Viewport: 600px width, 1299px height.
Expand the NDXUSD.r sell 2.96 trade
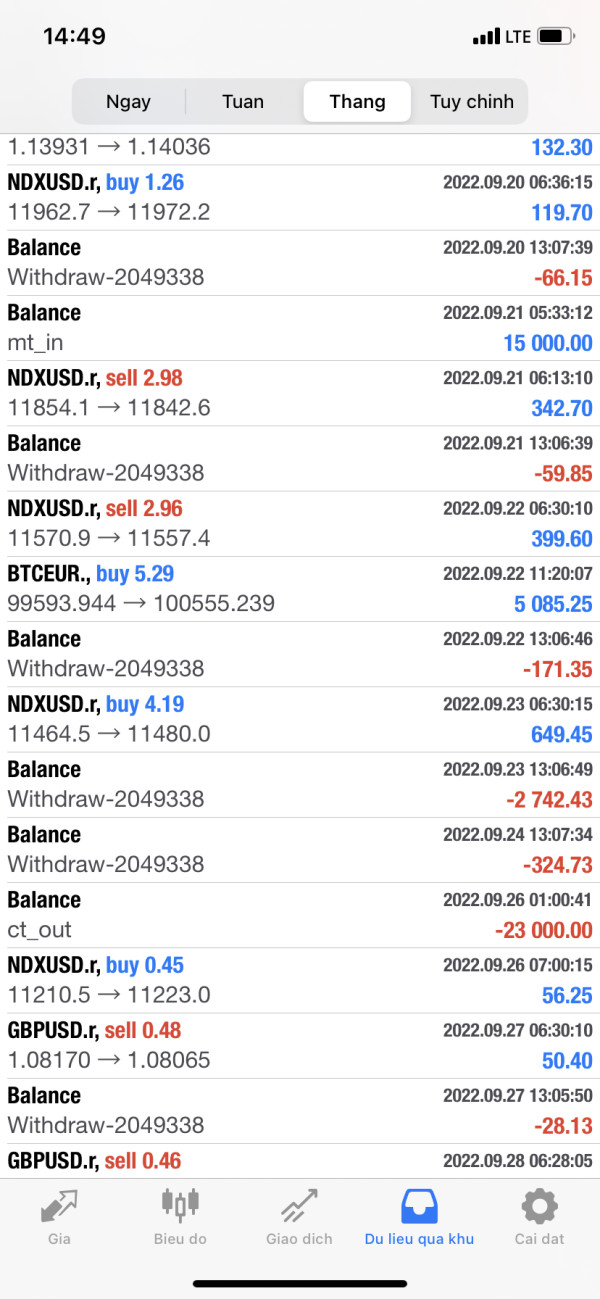(x=300, y=523)
